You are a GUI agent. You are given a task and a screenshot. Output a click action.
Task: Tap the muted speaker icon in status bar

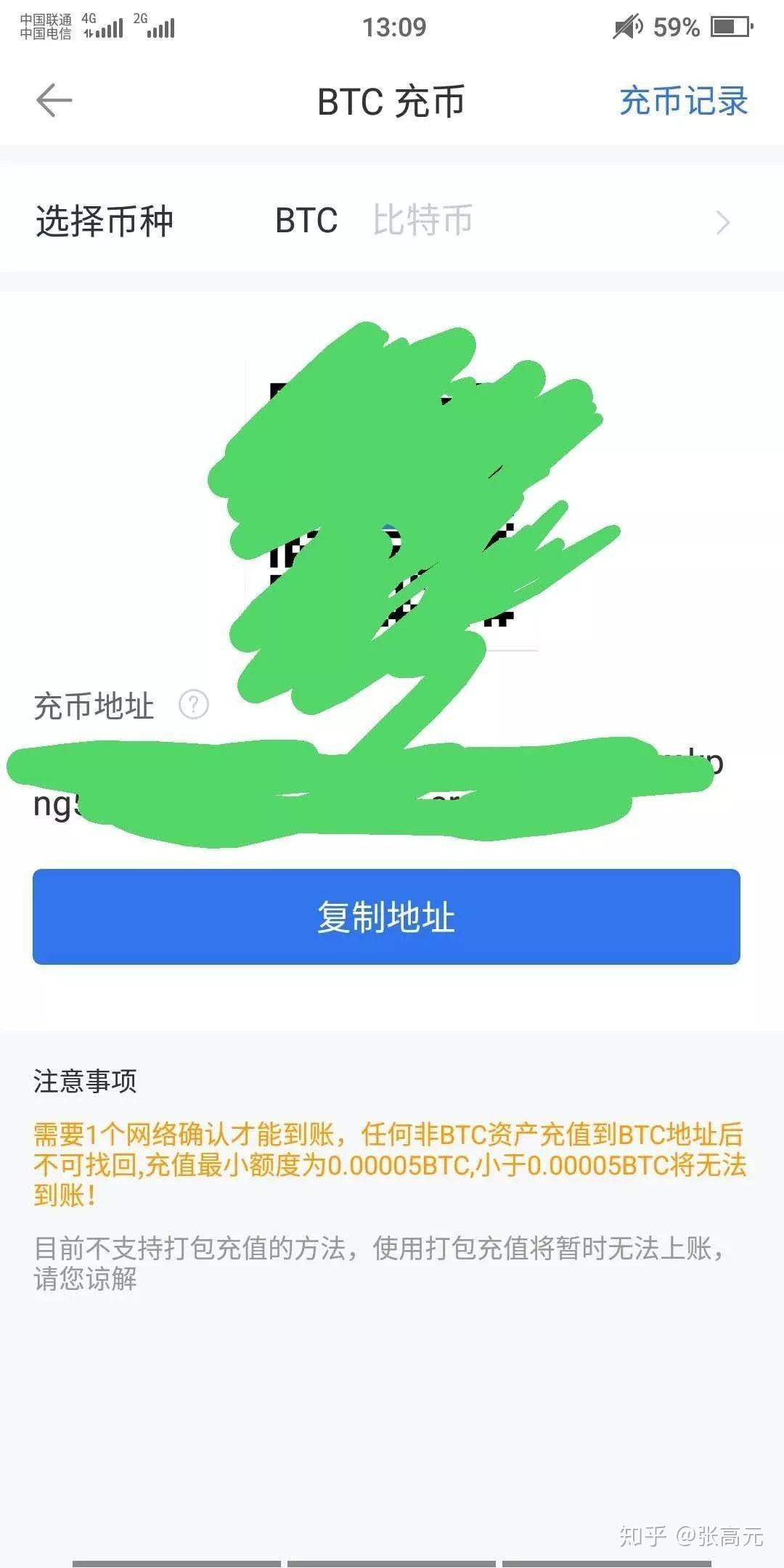click(624, 27)
